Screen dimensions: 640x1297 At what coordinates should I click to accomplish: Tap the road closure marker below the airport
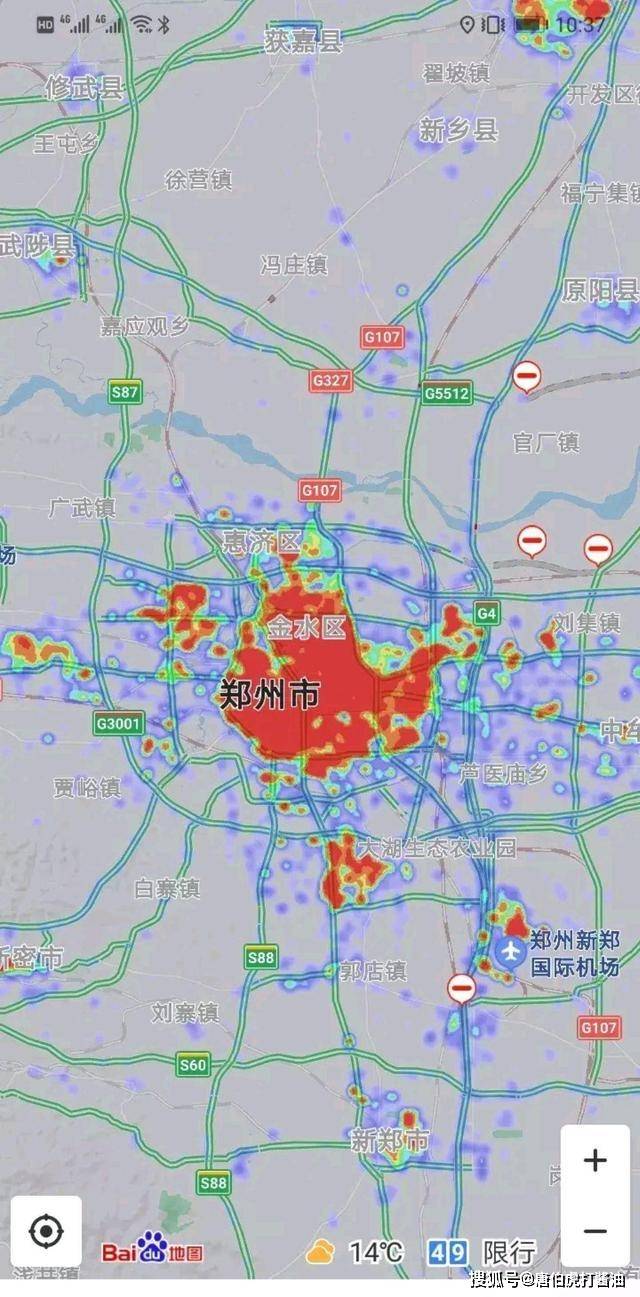[x=461, y=989]
